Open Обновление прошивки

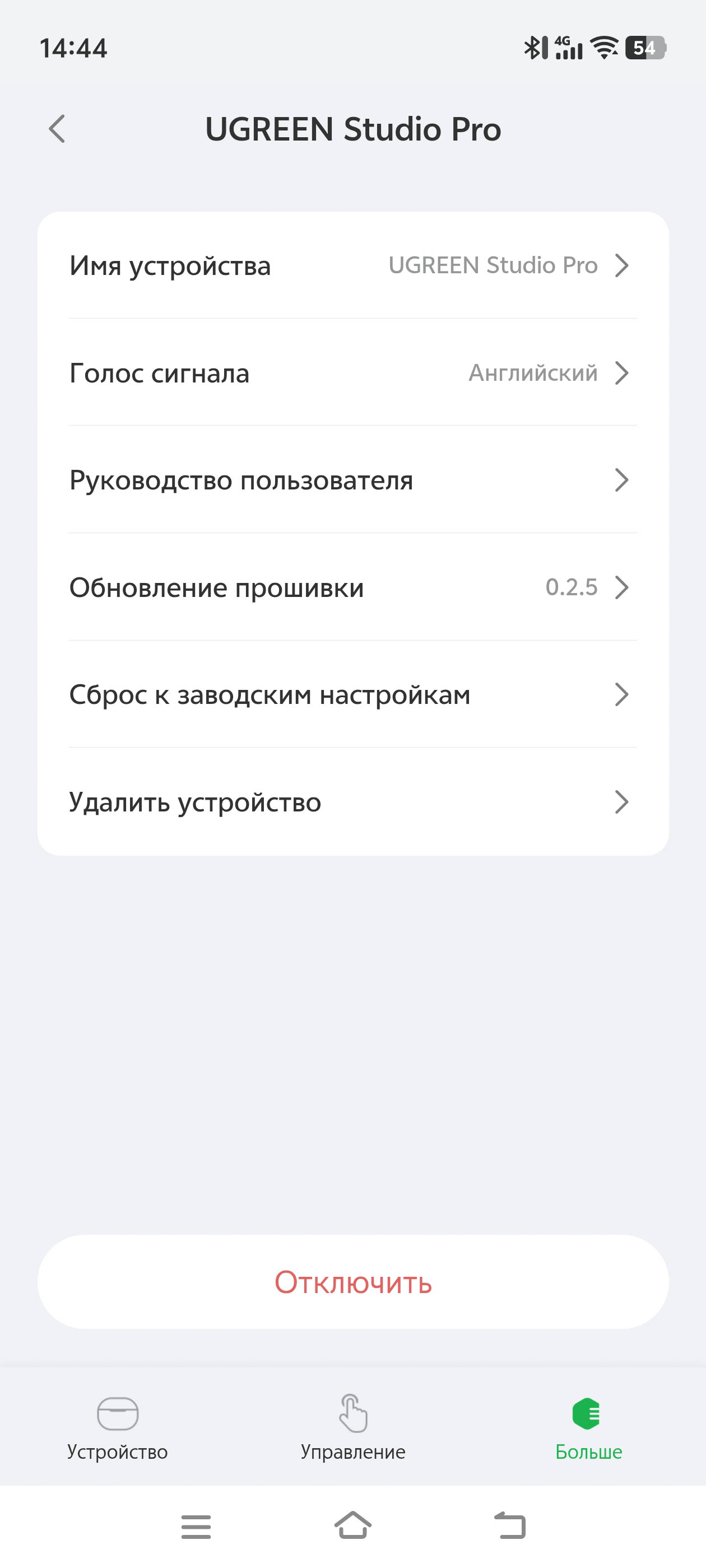(x=352, y=587)
